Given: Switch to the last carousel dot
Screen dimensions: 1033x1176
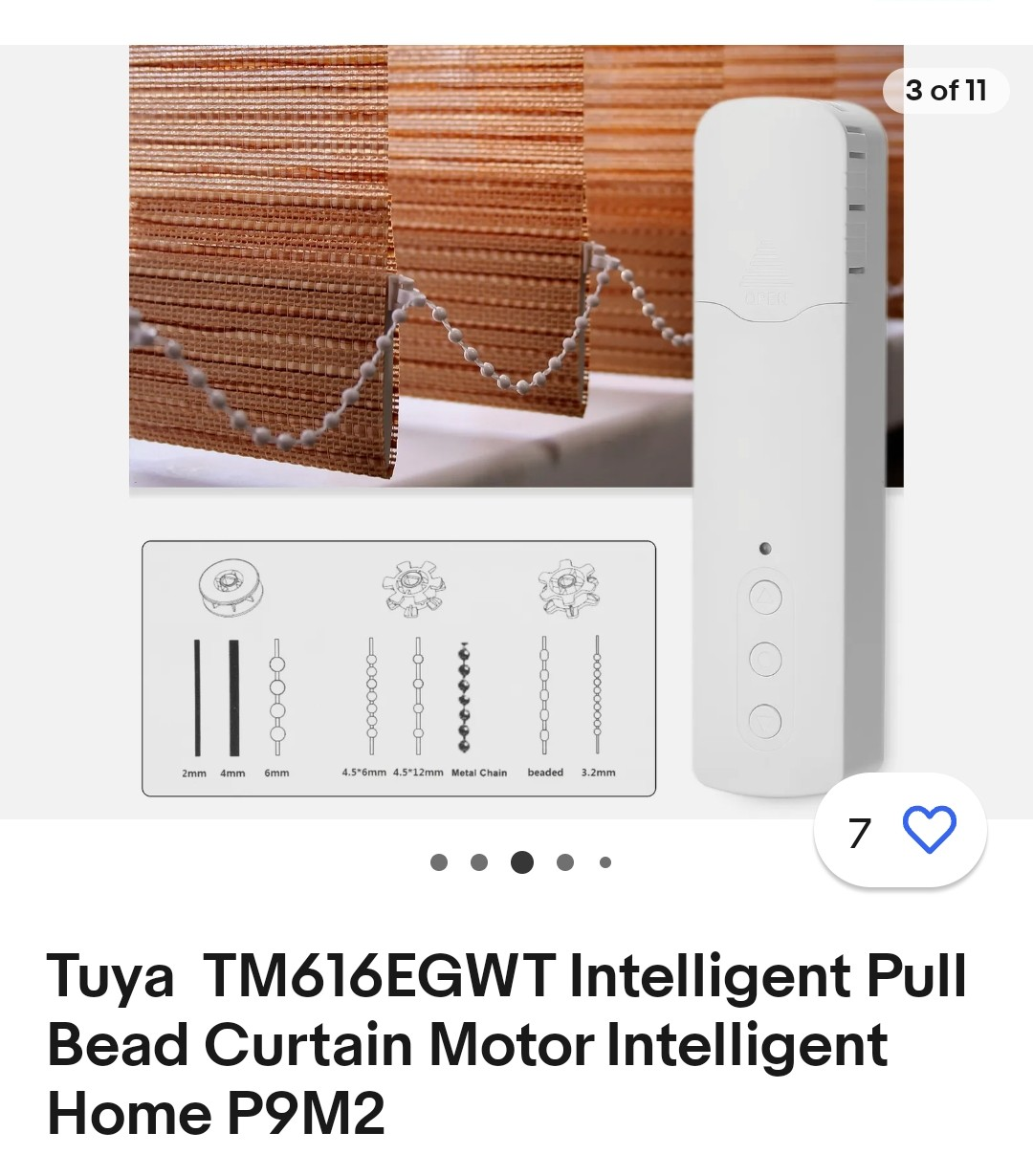Looking at the screenshot, I should click(604, 862).
